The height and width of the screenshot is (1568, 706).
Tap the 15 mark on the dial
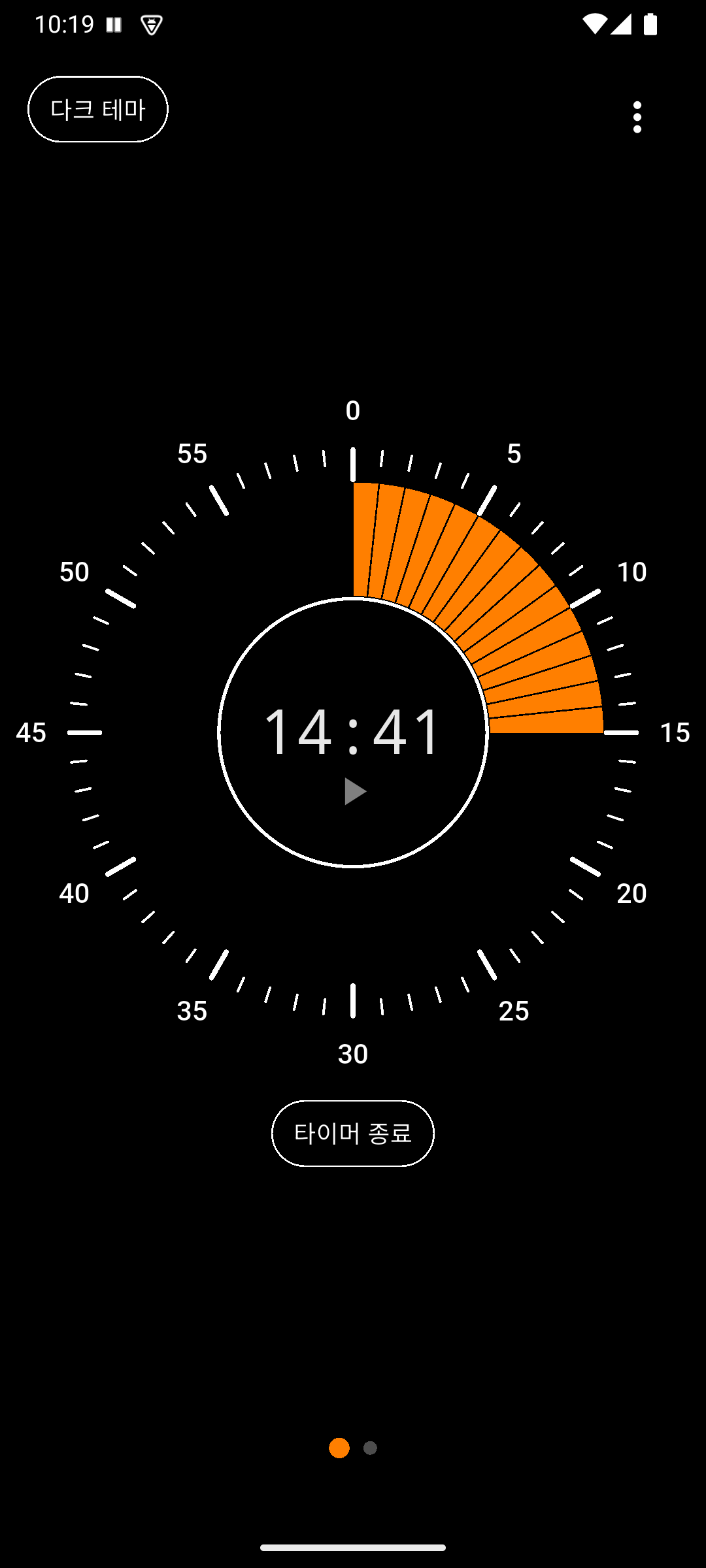pyautogui.click(x=677, y=734)
